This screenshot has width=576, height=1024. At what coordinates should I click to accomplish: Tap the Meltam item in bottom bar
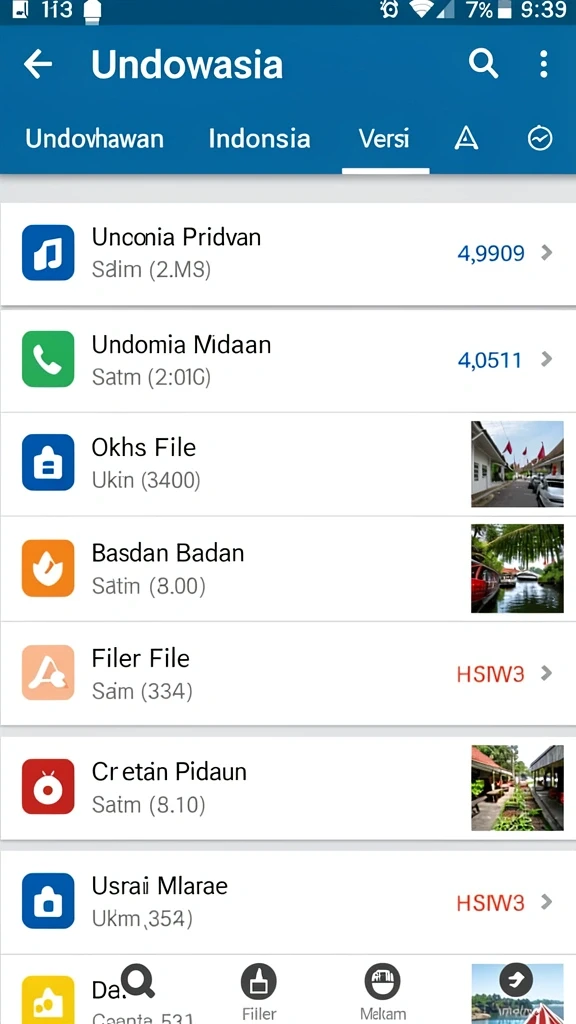click(x=383, y=993)
